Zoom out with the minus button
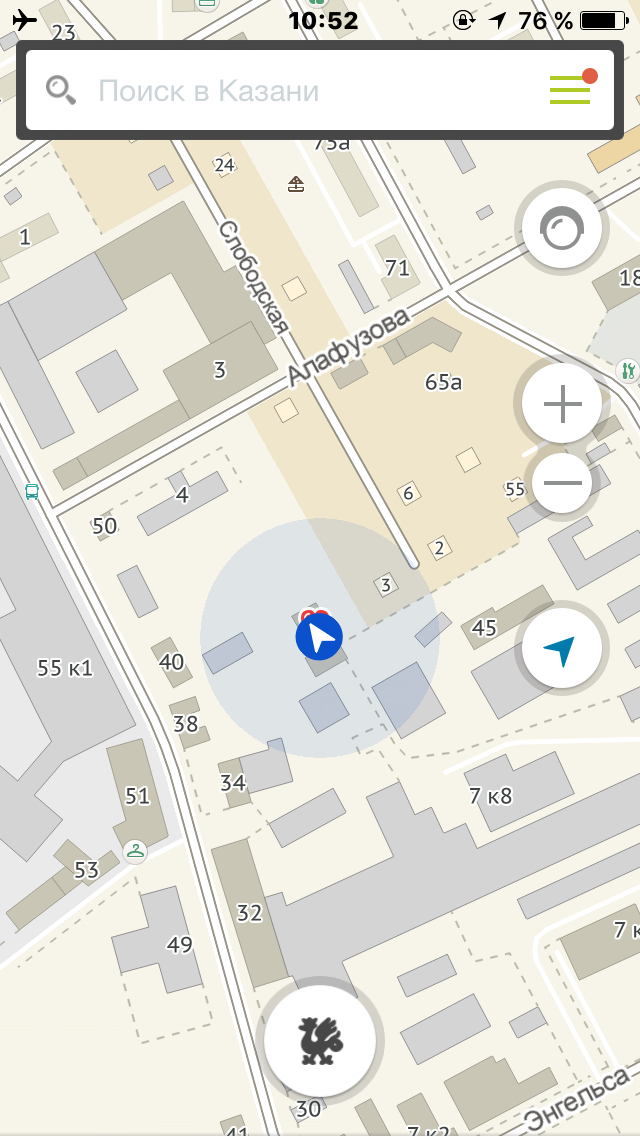Screen dimensions: 640x1136 coord(561,483)
